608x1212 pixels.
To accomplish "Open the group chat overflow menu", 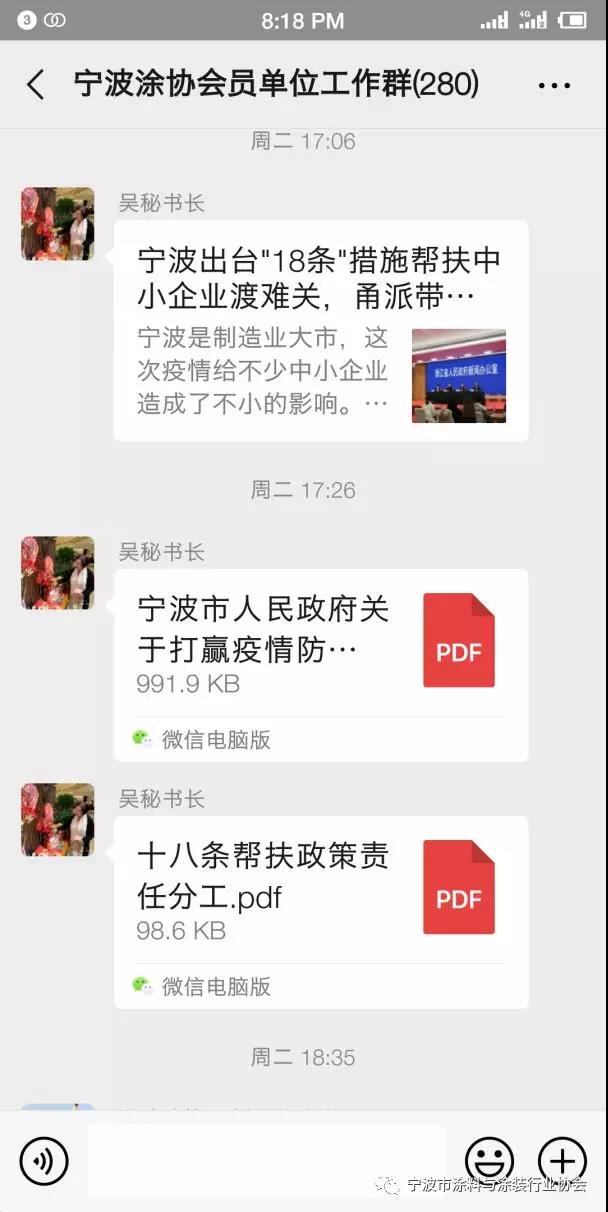I will 554,86.
